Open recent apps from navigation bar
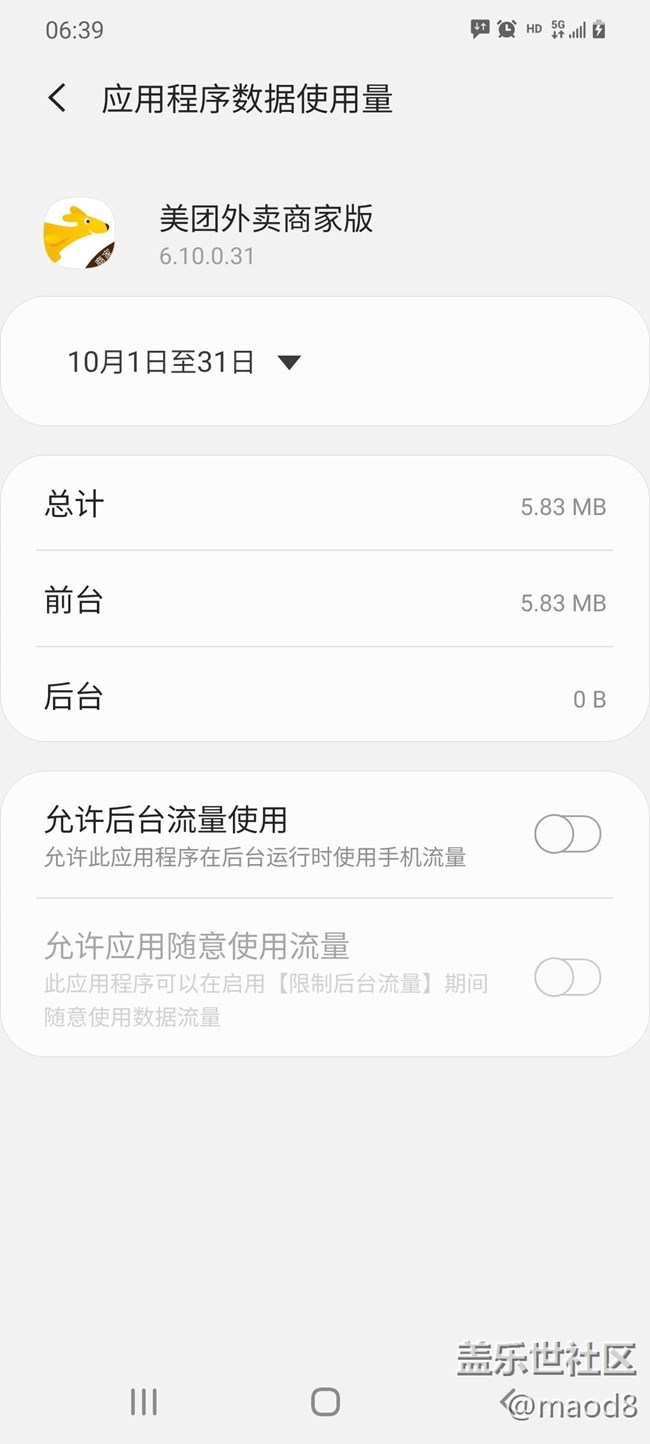The width and height of the screenshot is (650, 1444). coord(144,1401)
